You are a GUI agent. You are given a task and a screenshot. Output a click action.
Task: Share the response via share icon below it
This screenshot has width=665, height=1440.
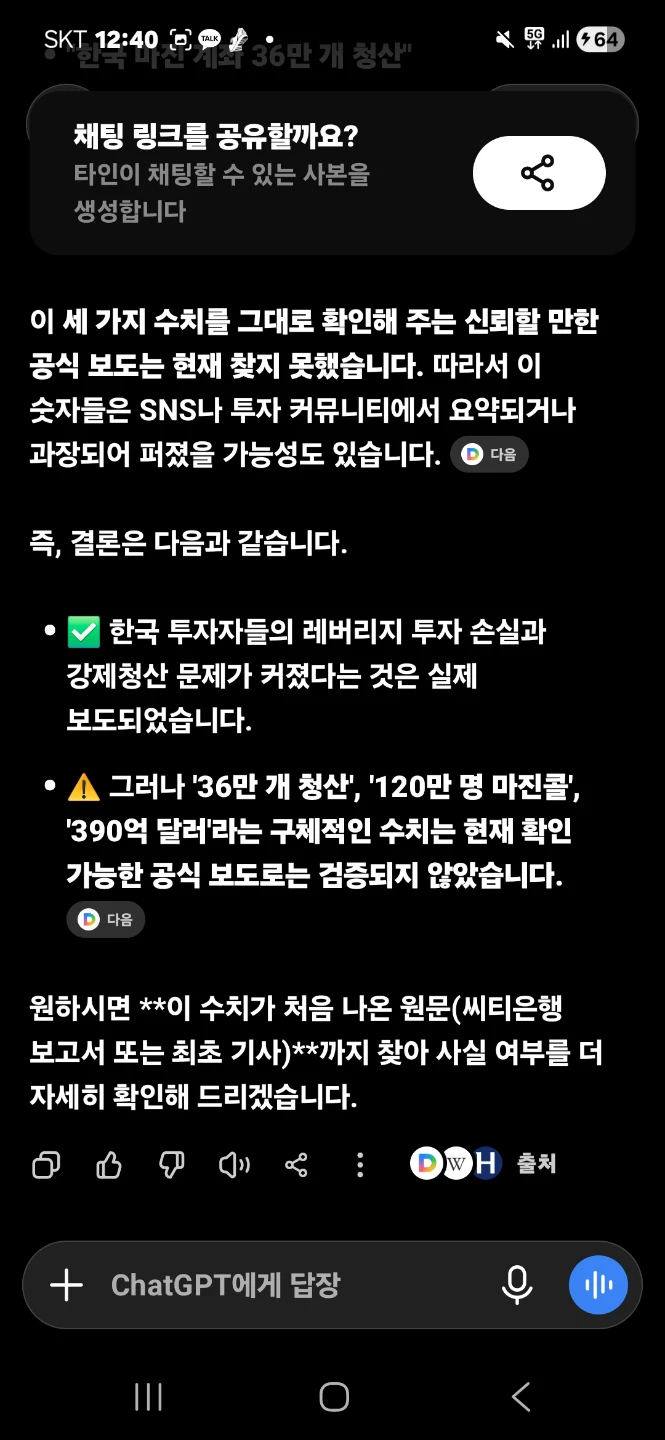tap(296, 1164)
